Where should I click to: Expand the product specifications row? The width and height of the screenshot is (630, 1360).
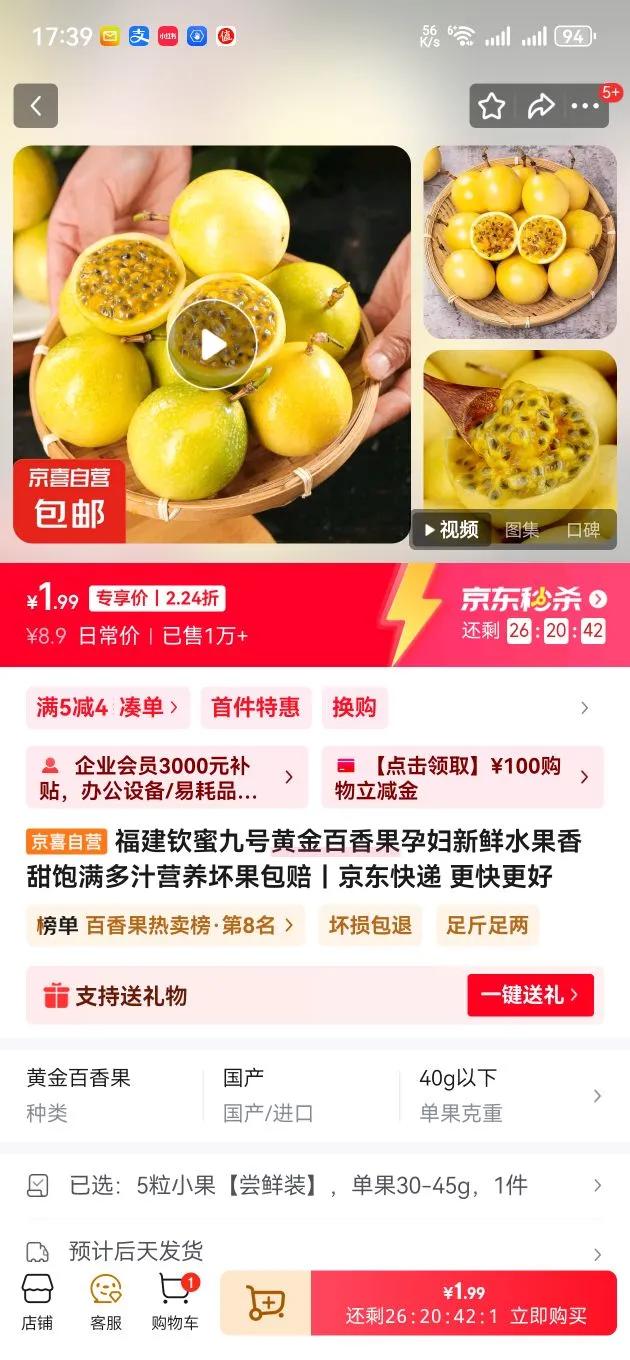tap(315, 1094)
